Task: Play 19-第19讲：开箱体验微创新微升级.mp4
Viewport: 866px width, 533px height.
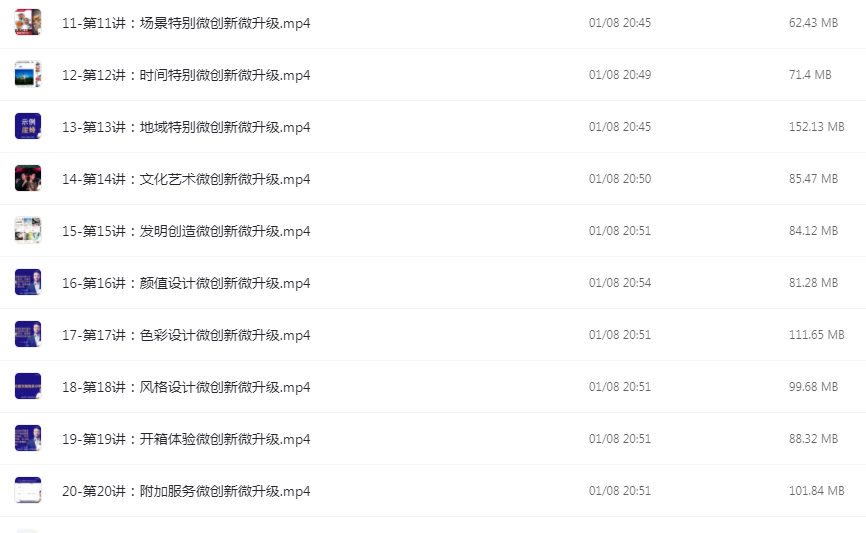Action: (186, 439)
